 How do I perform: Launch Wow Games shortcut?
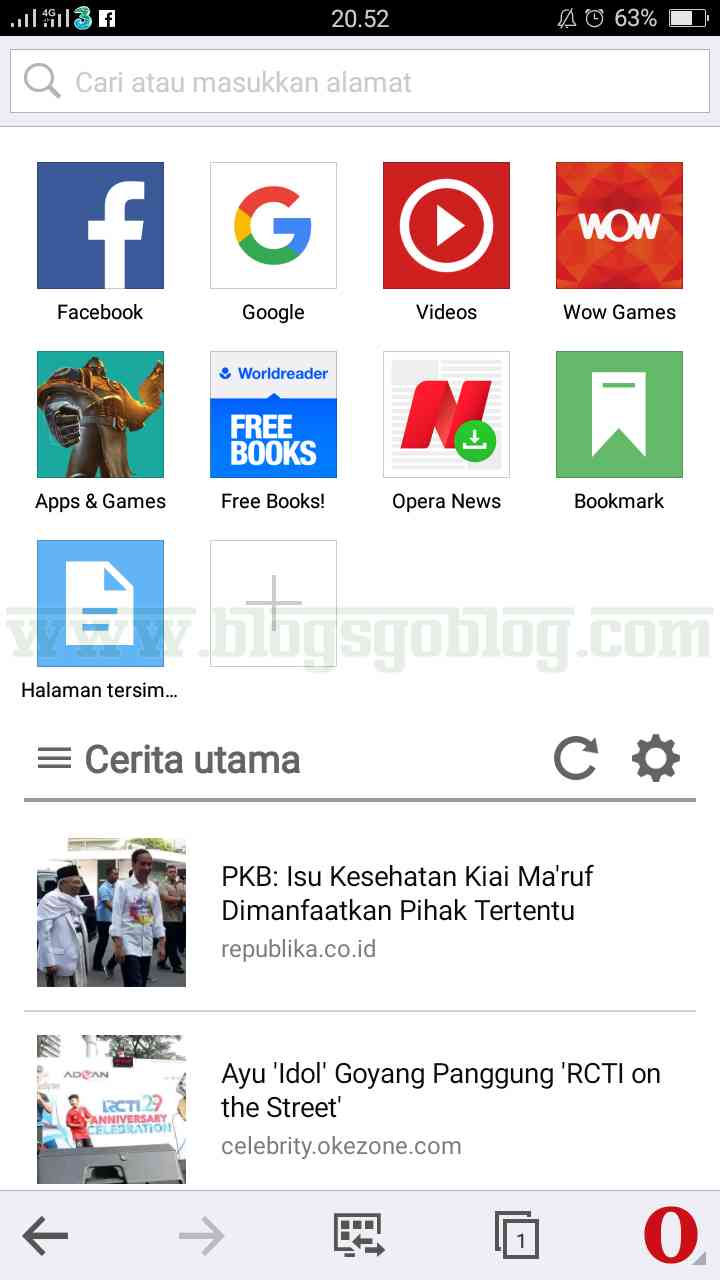pos(619,226)
